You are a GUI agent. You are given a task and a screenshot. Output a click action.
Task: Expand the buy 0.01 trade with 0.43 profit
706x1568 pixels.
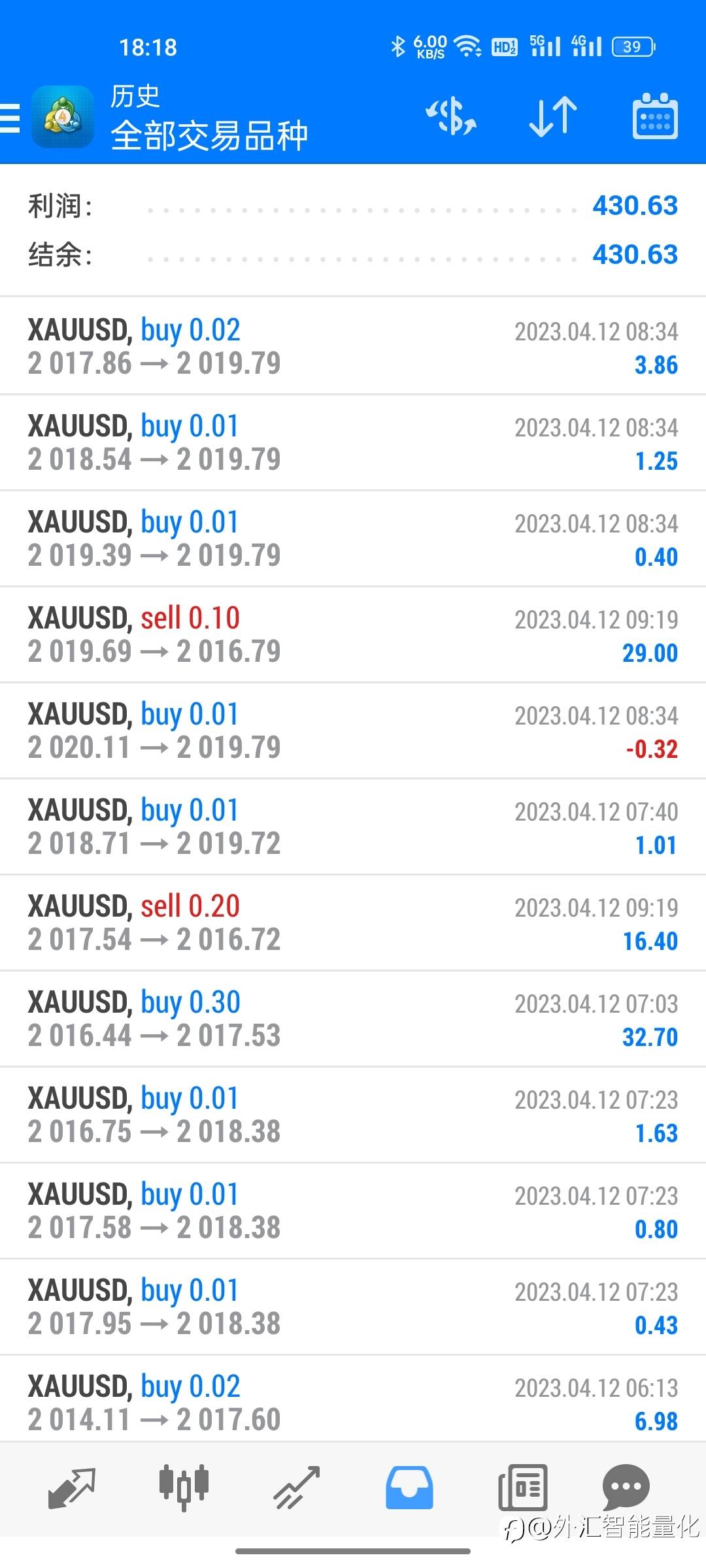[353, 1307]
